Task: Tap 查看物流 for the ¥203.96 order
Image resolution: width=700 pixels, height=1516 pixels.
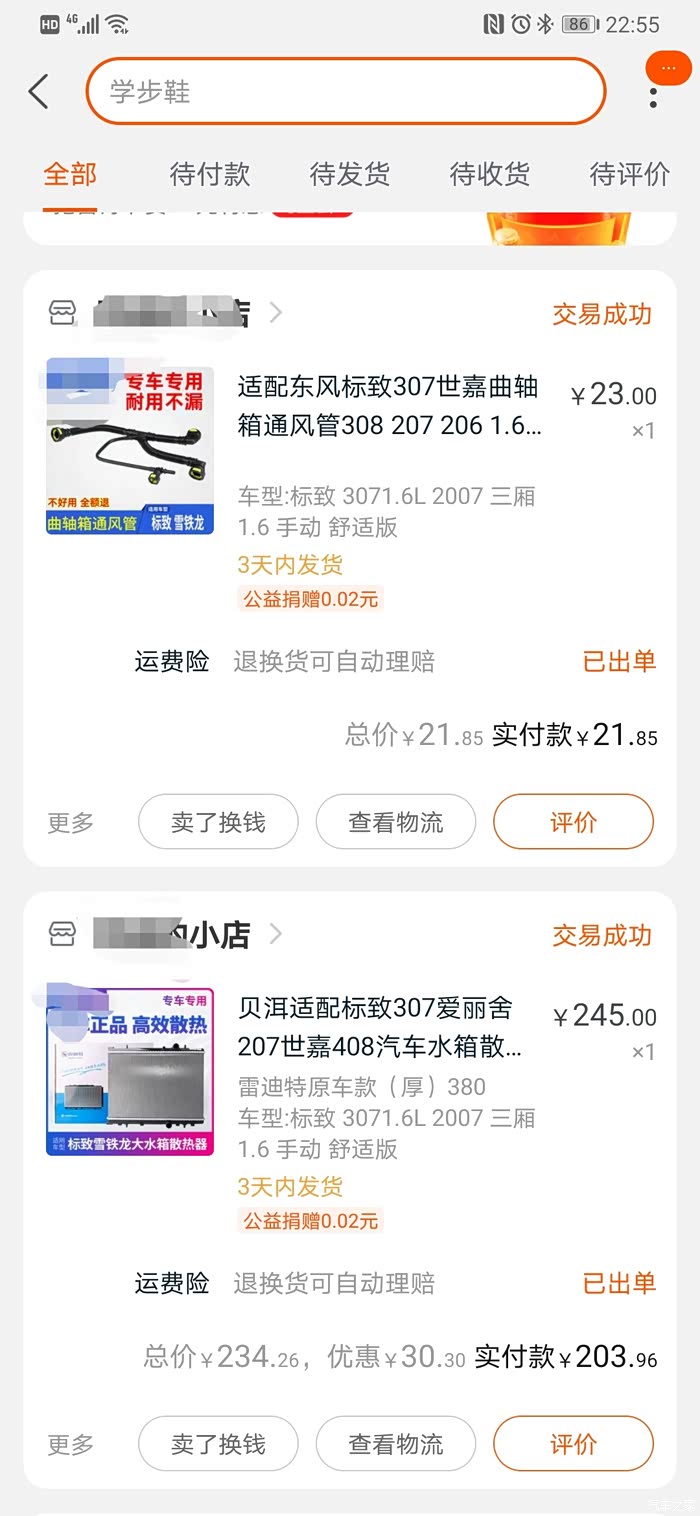Action: [396, 1444]
